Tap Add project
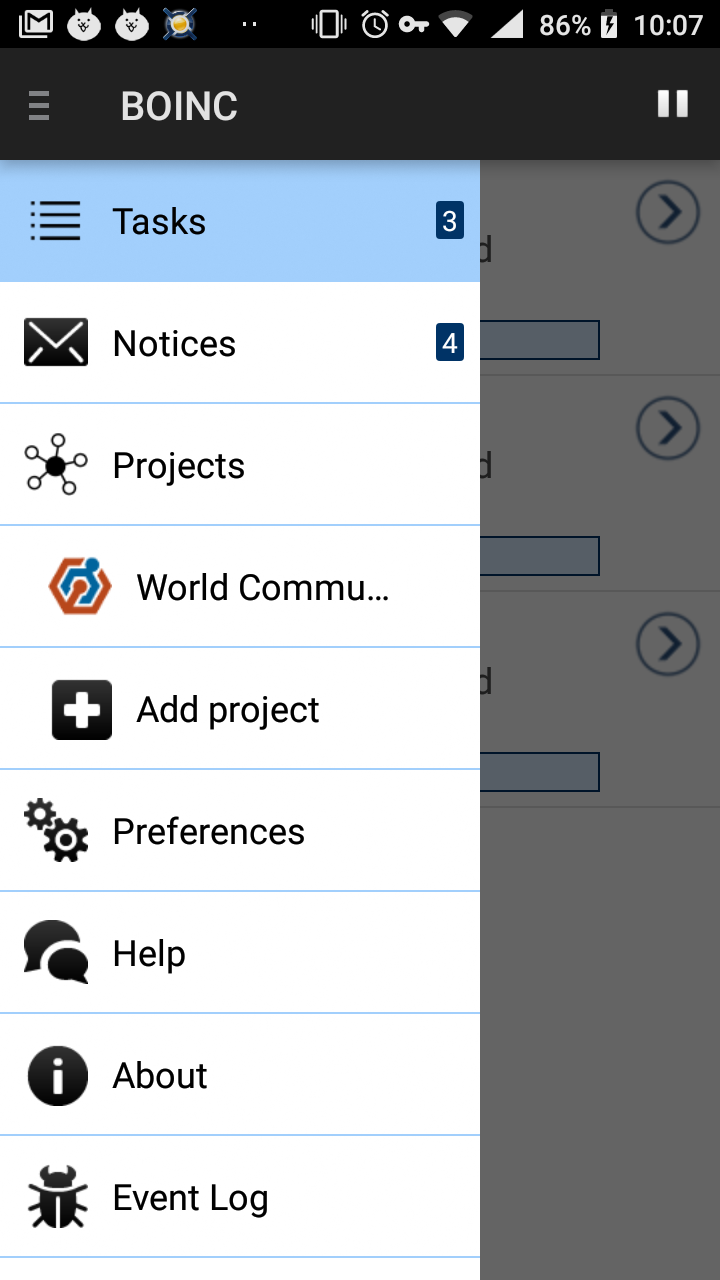This screenshot has height=1280, width=720. point(240,709)
